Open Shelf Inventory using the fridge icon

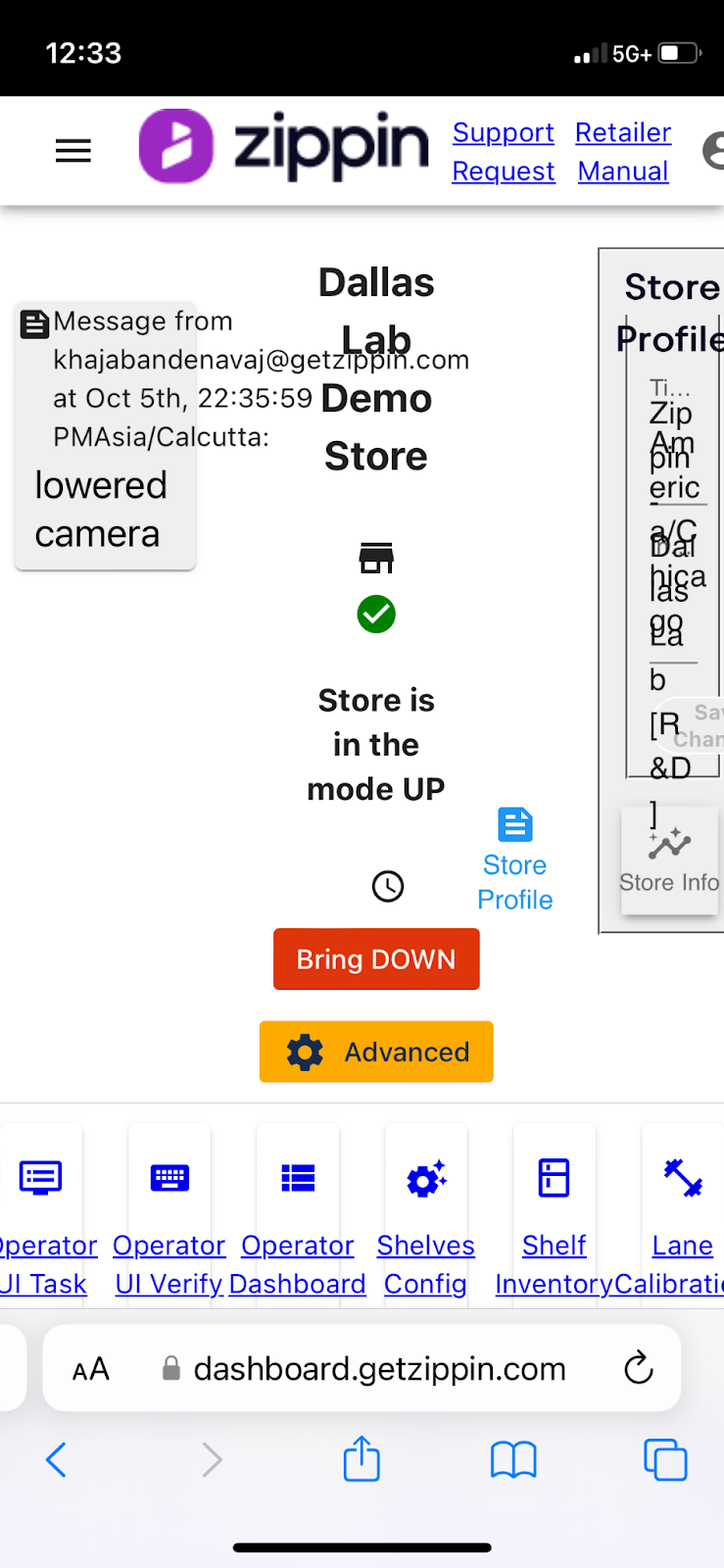[x=554, y=1178]
